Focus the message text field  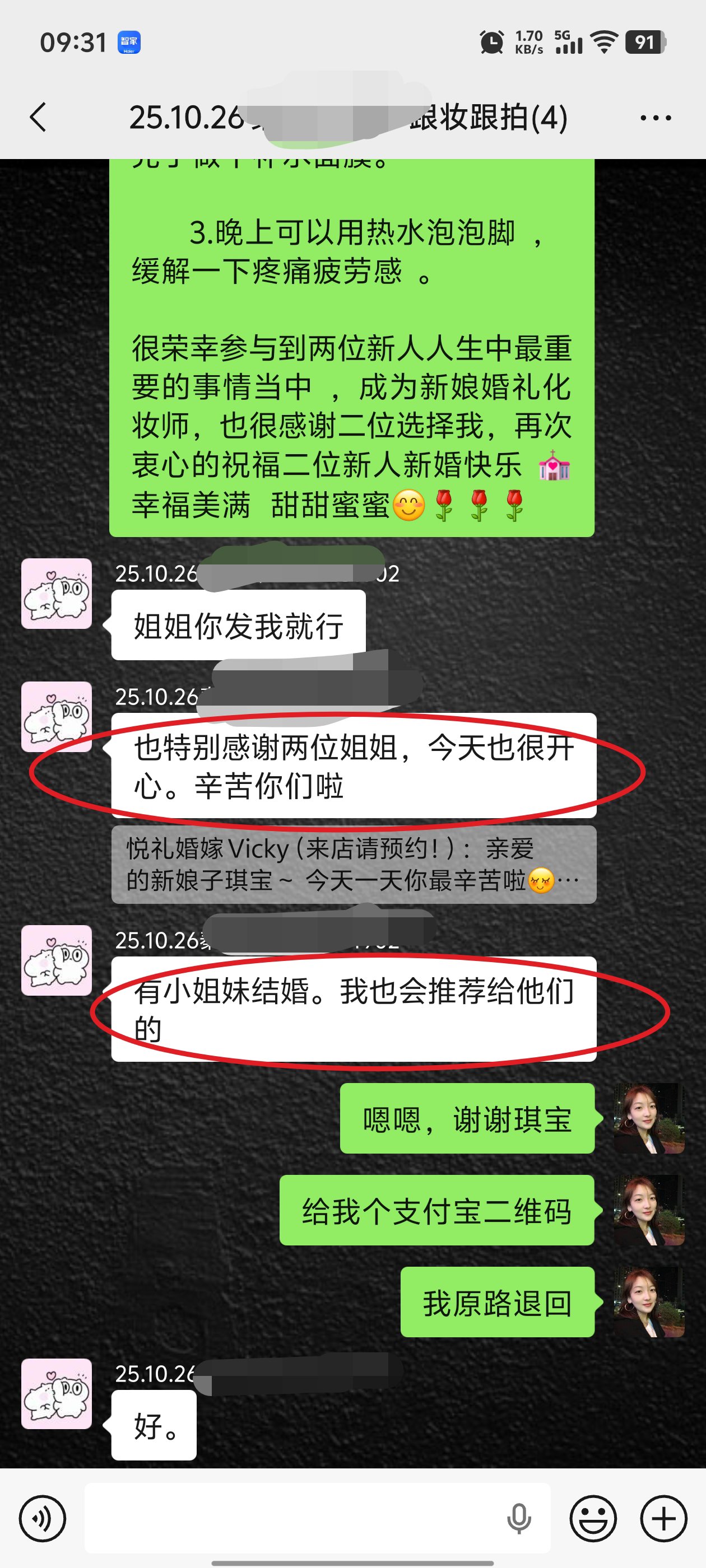coord(292,1518)
